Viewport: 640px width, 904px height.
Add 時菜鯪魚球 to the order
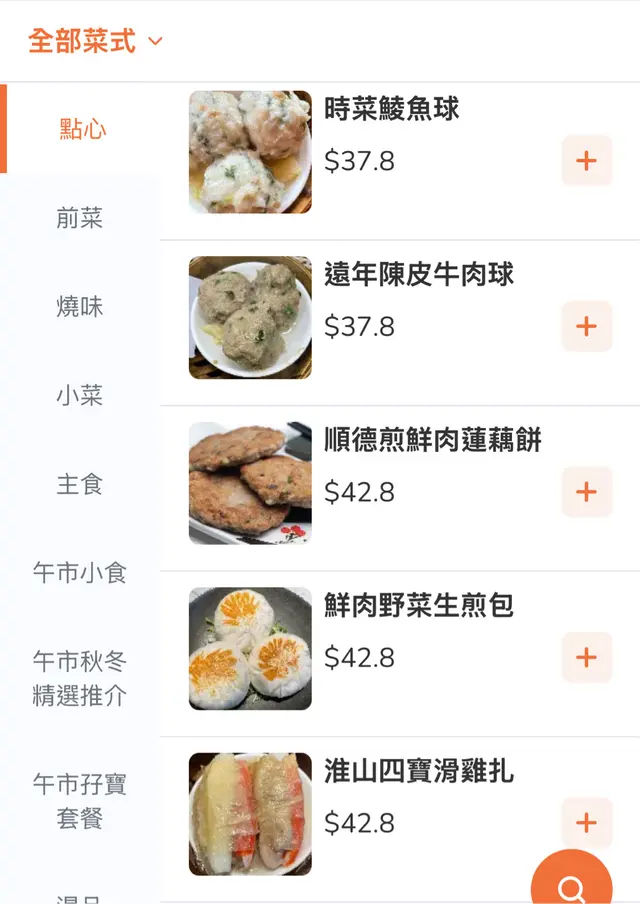click(586, 161)
